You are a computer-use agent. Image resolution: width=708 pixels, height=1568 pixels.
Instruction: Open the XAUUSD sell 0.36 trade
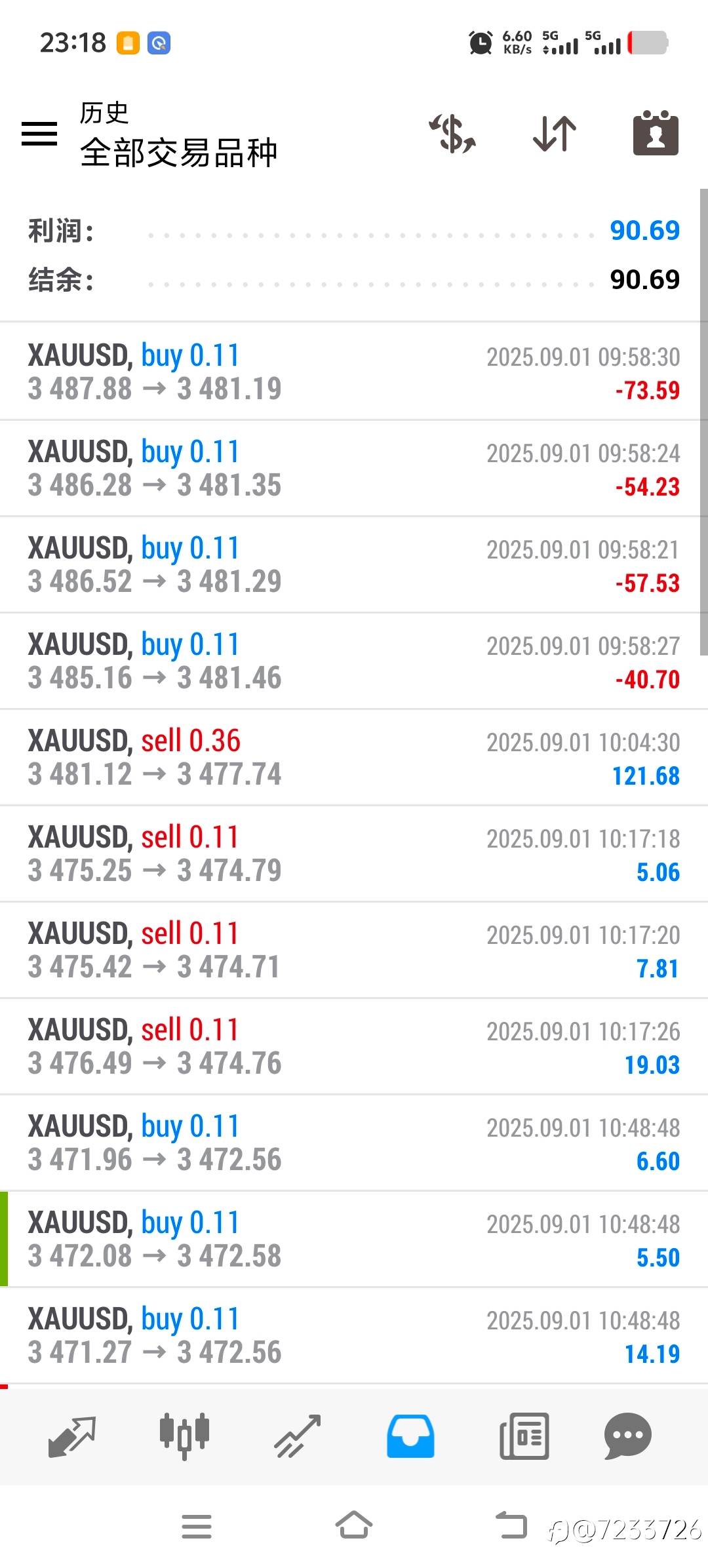tap(354, 757)
